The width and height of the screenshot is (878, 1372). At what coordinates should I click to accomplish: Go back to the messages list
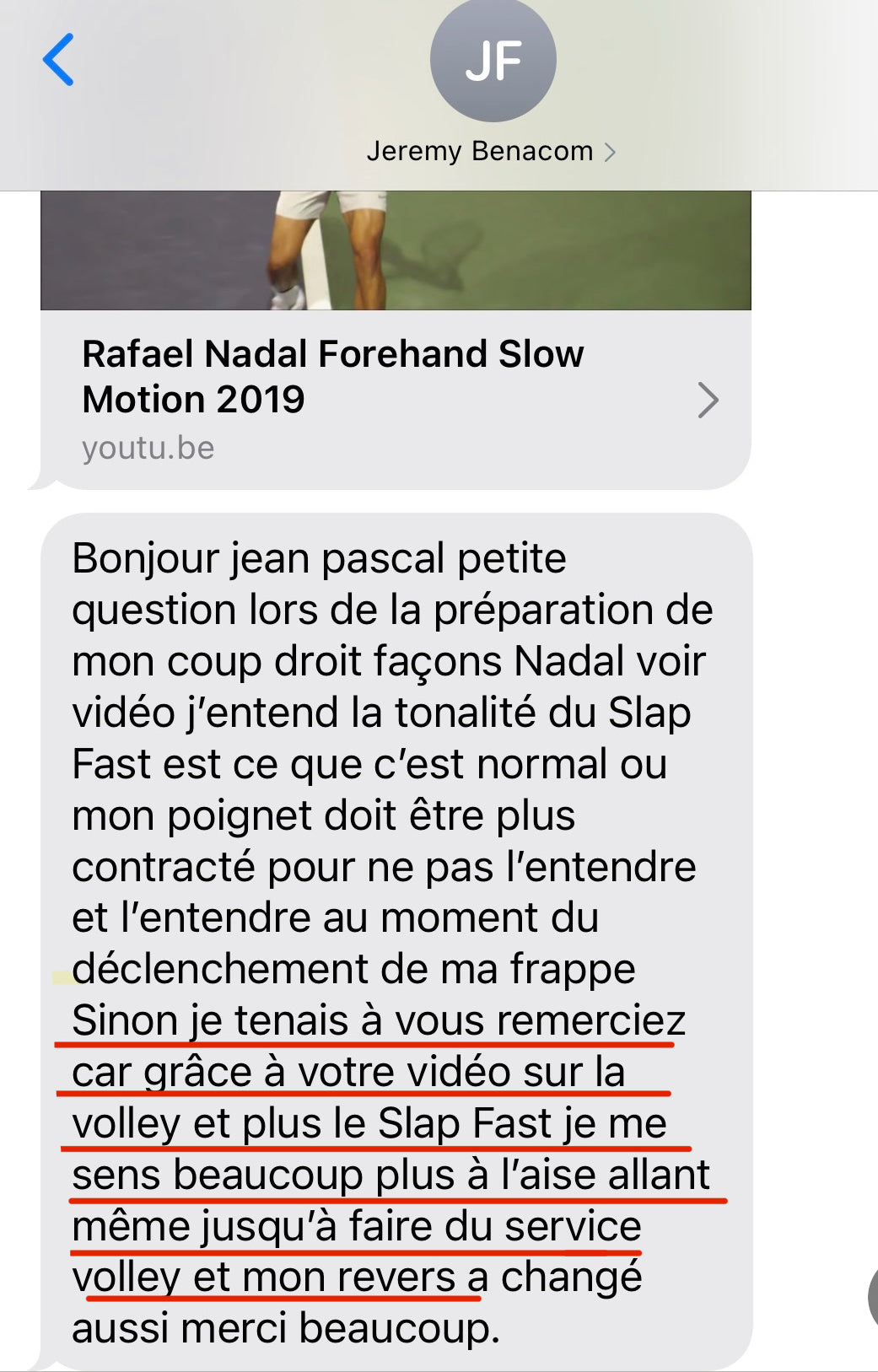(58, 60)
